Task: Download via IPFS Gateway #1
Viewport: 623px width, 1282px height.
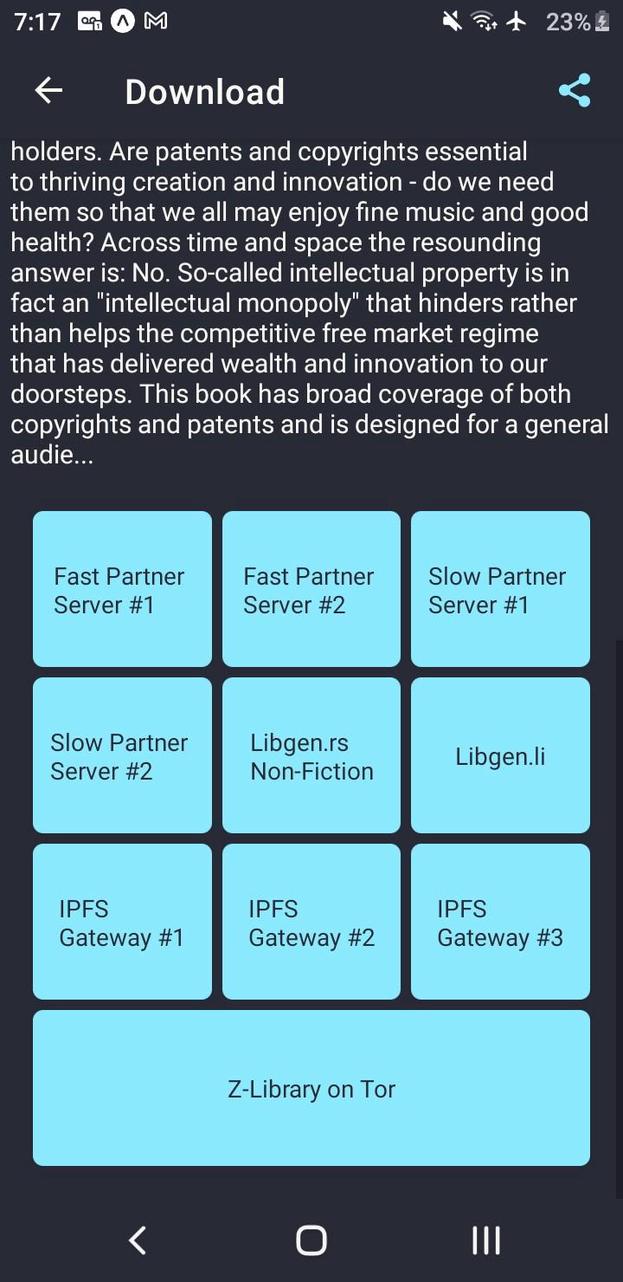Action: 122,922
